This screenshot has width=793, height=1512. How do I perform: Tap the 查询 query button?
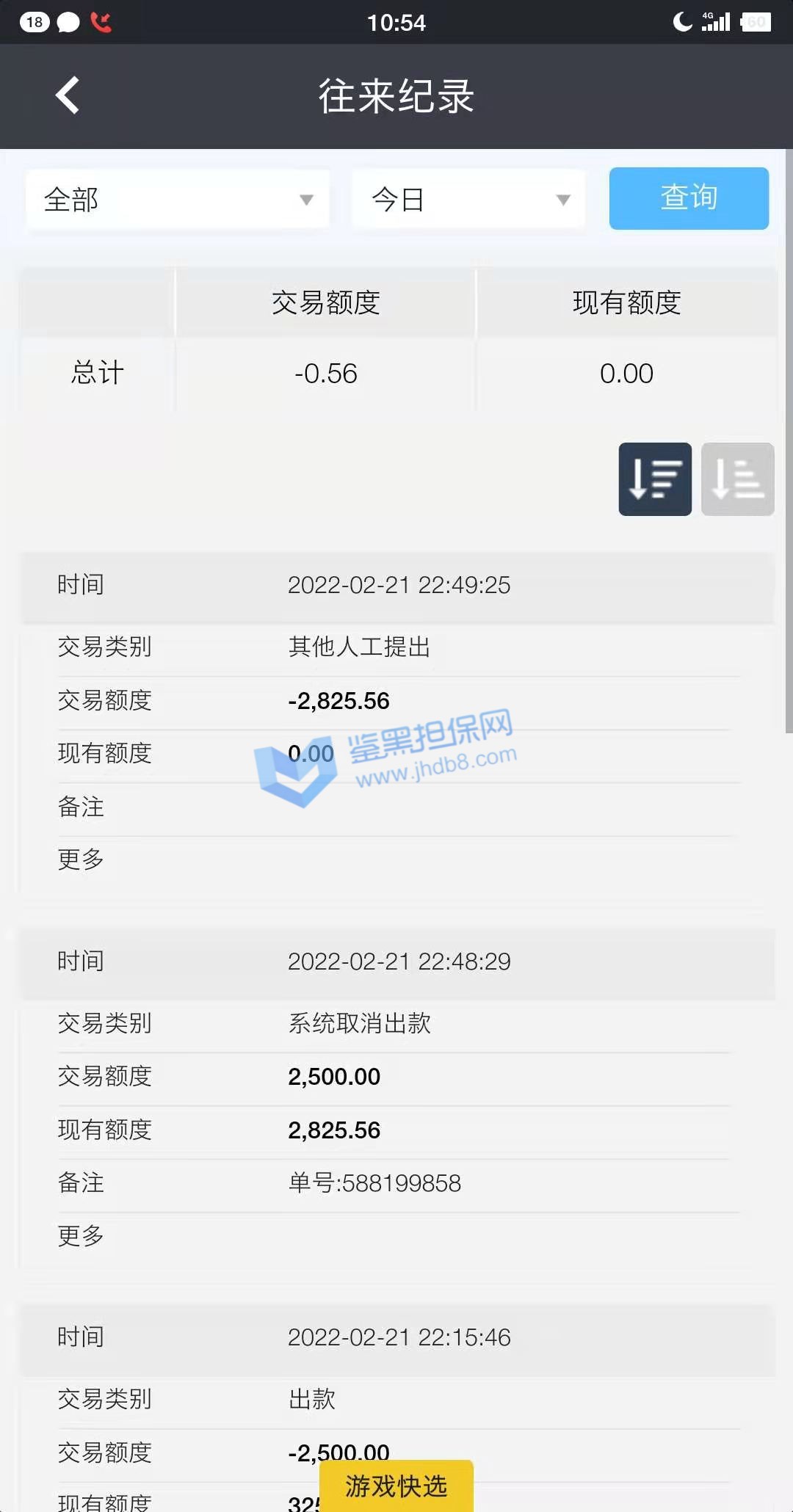(689, 198)
